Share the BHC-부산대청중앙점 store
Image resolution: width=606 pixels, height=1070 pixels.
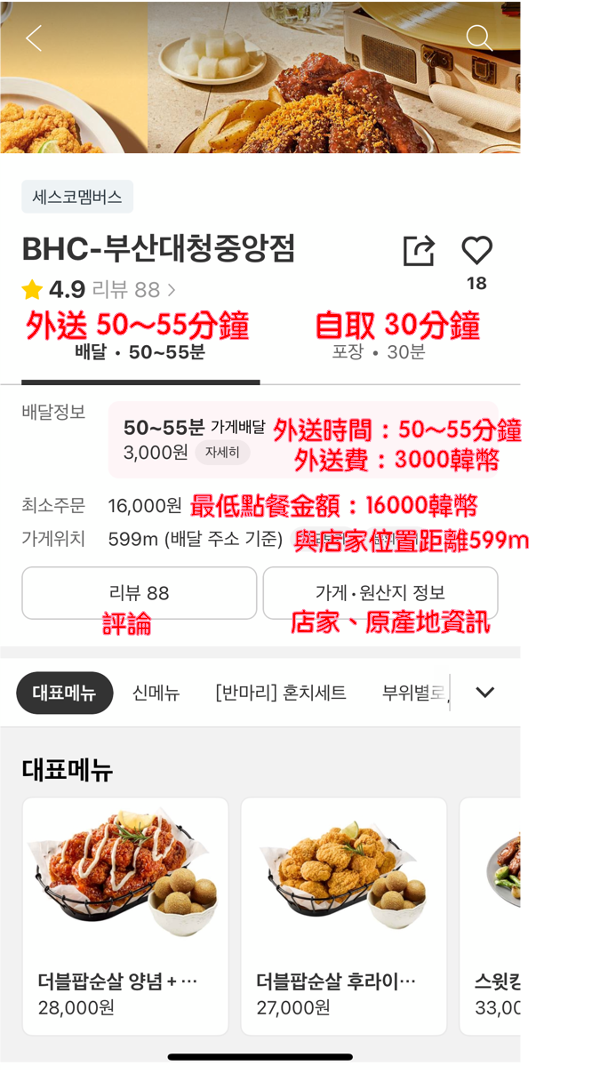pyautogui.click(x=418, y=251)
